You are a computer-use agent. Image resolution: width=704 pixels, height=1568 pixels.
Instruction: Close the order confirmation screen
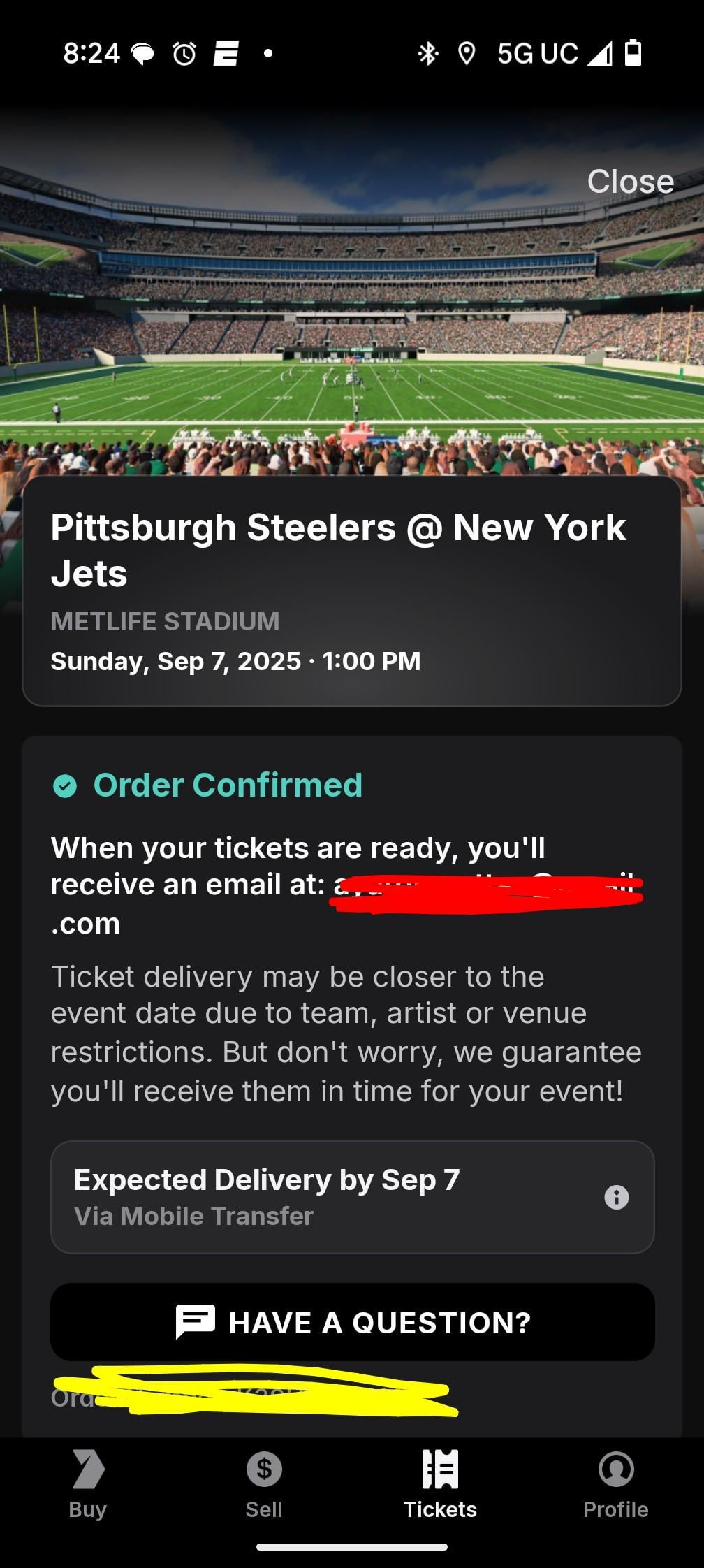630,182
